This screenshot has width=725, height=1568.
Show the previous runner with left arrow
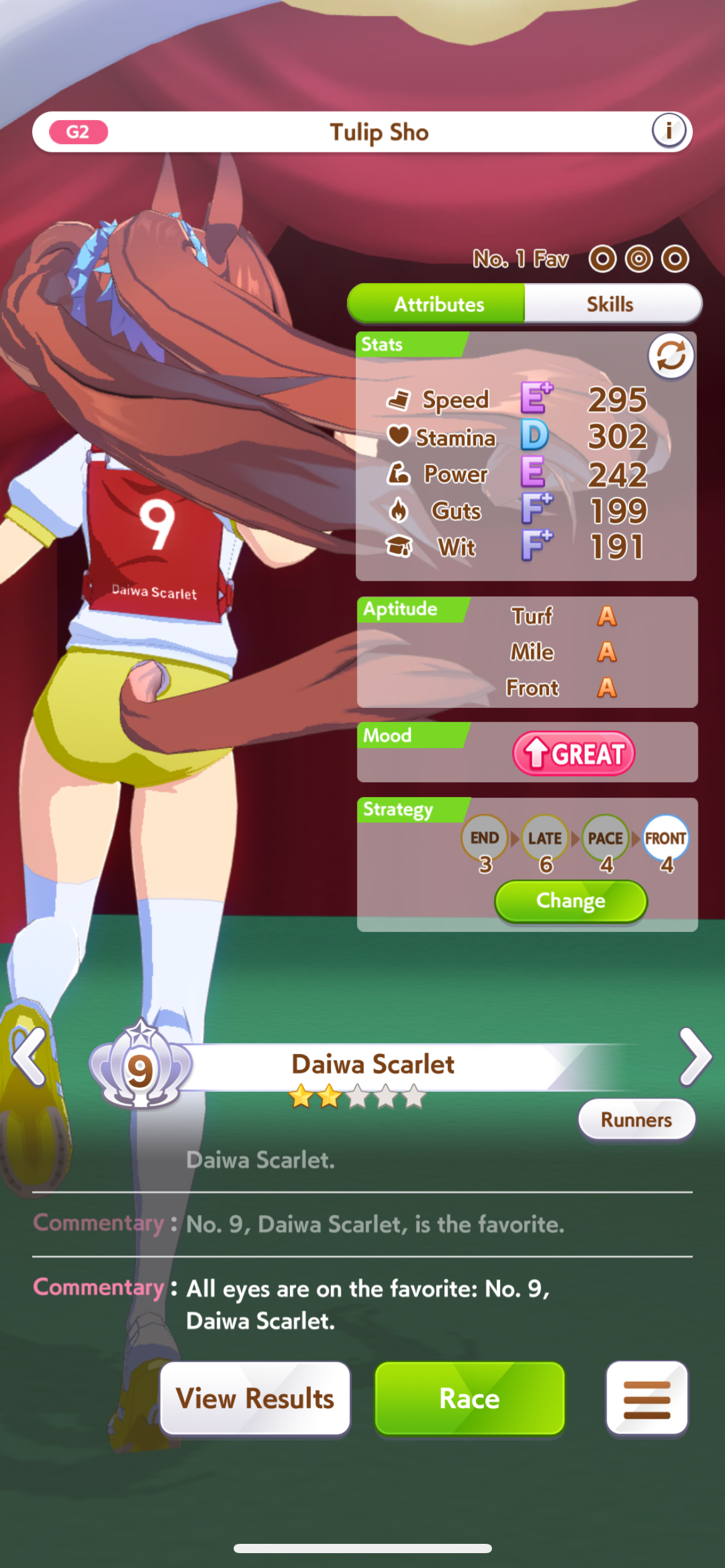point(29,1056)
